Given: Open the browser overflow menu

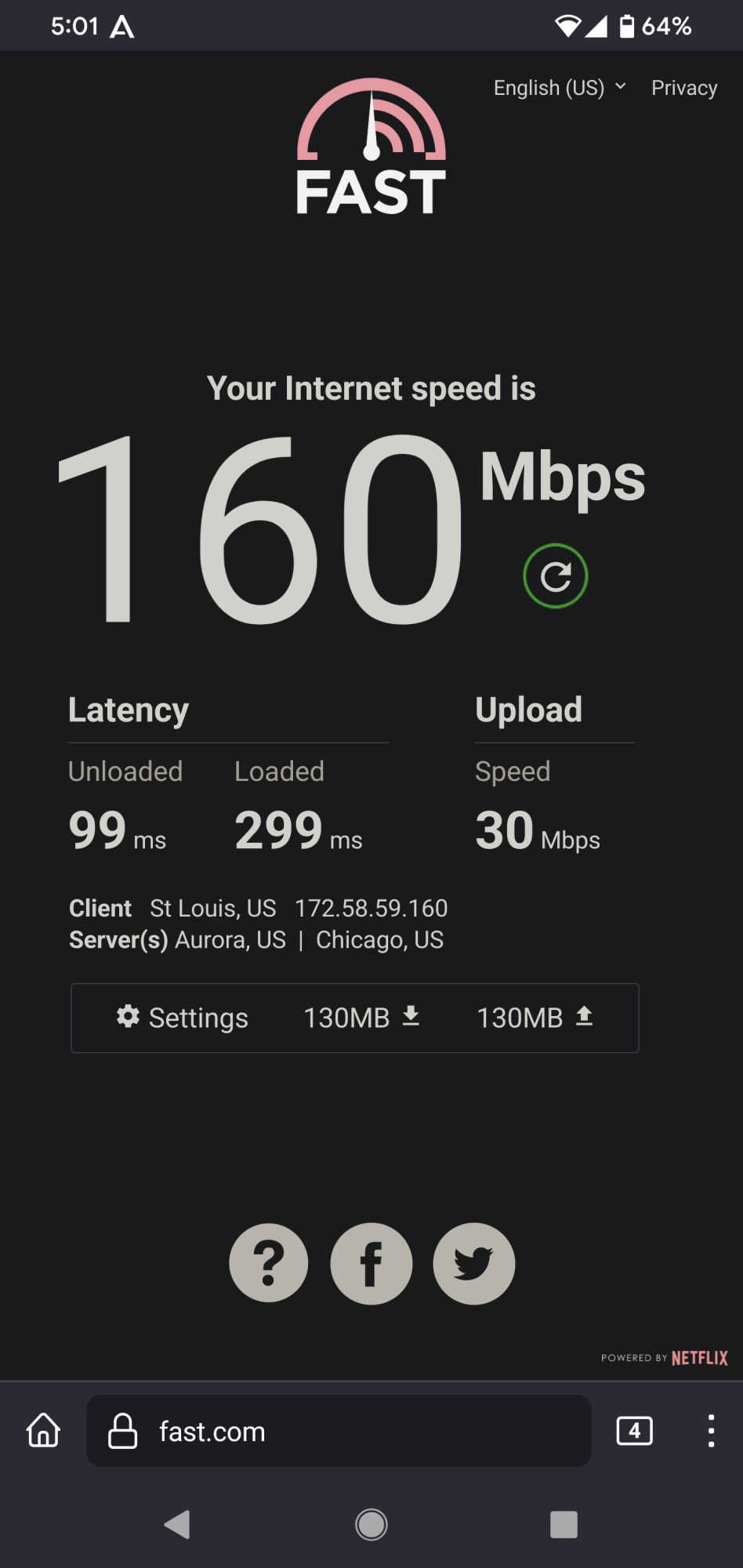Looking at the screenshot, I should coord(711,1431).
